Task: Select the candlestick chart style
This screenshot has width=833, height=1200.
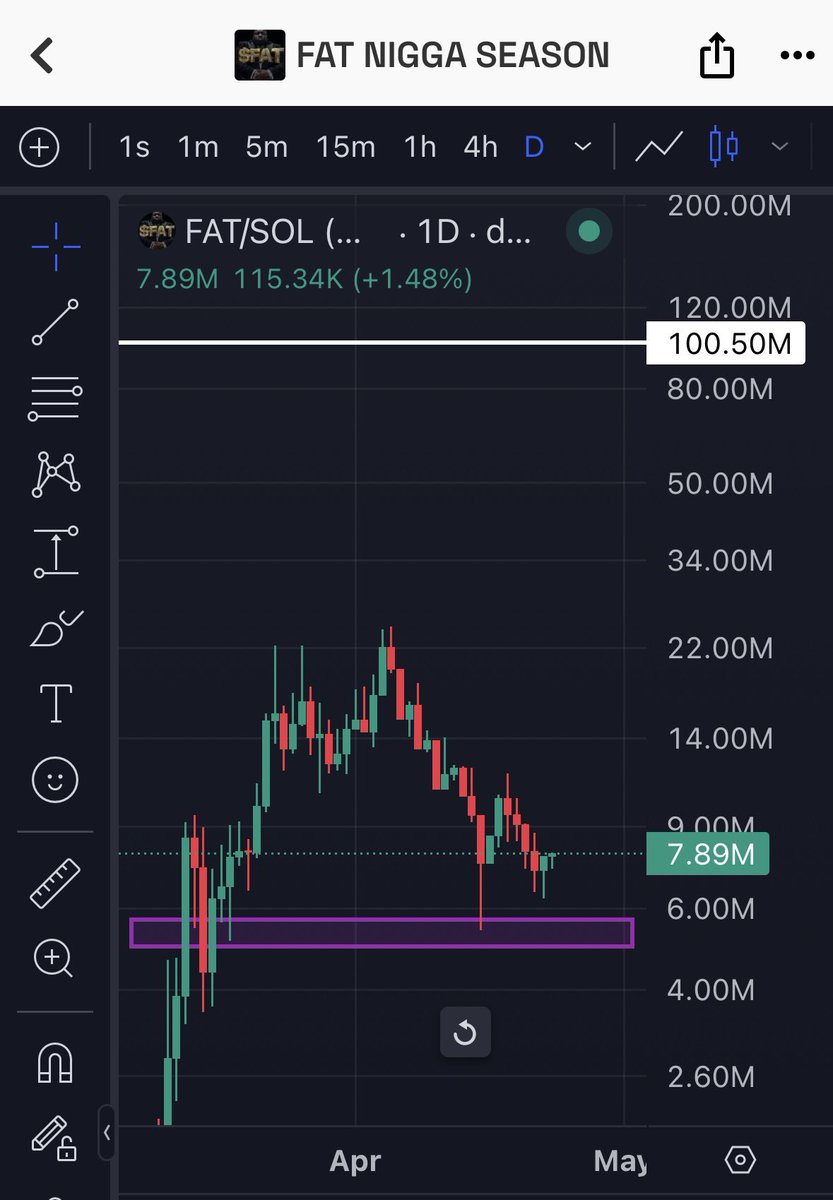Action: point(724,147)
